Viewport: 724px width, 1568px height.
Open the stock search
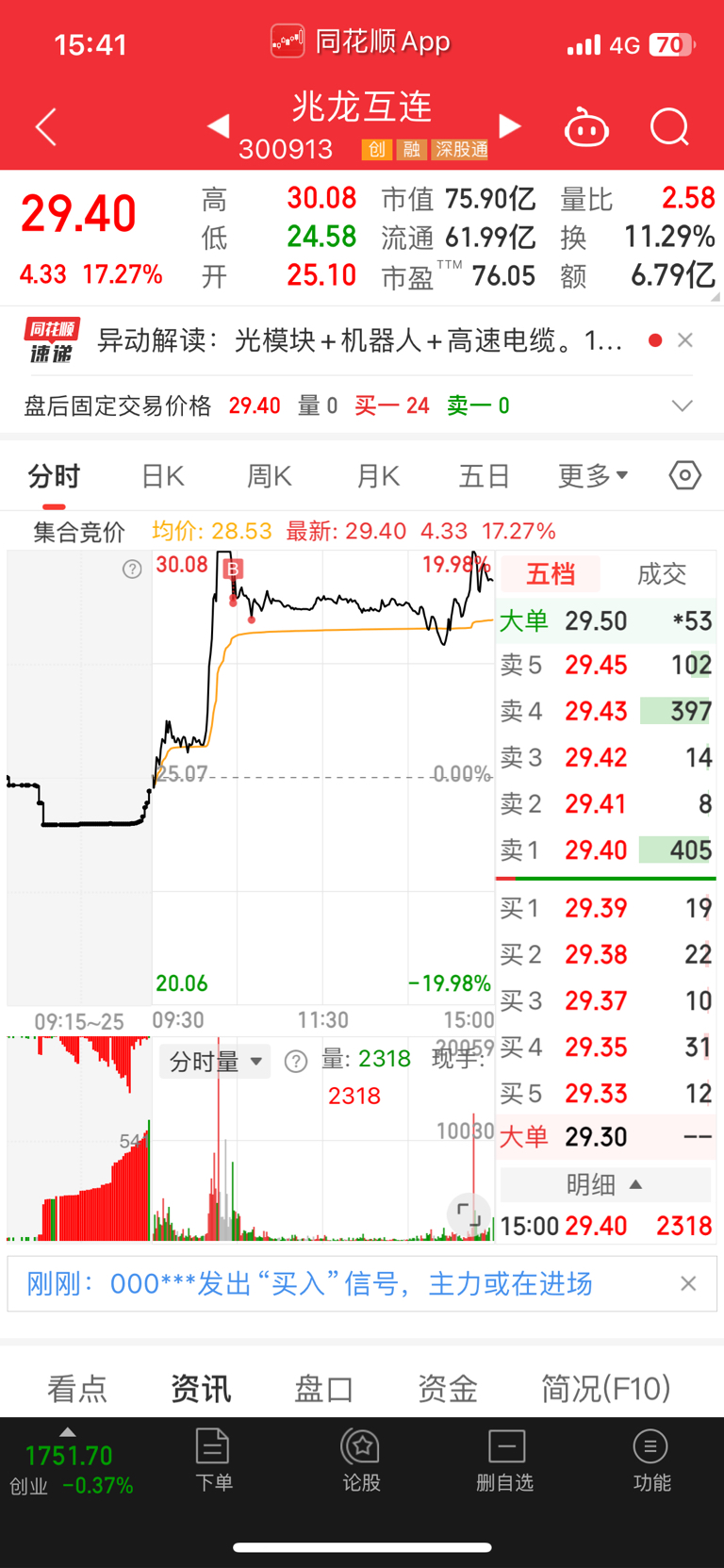tap(669, 127)
